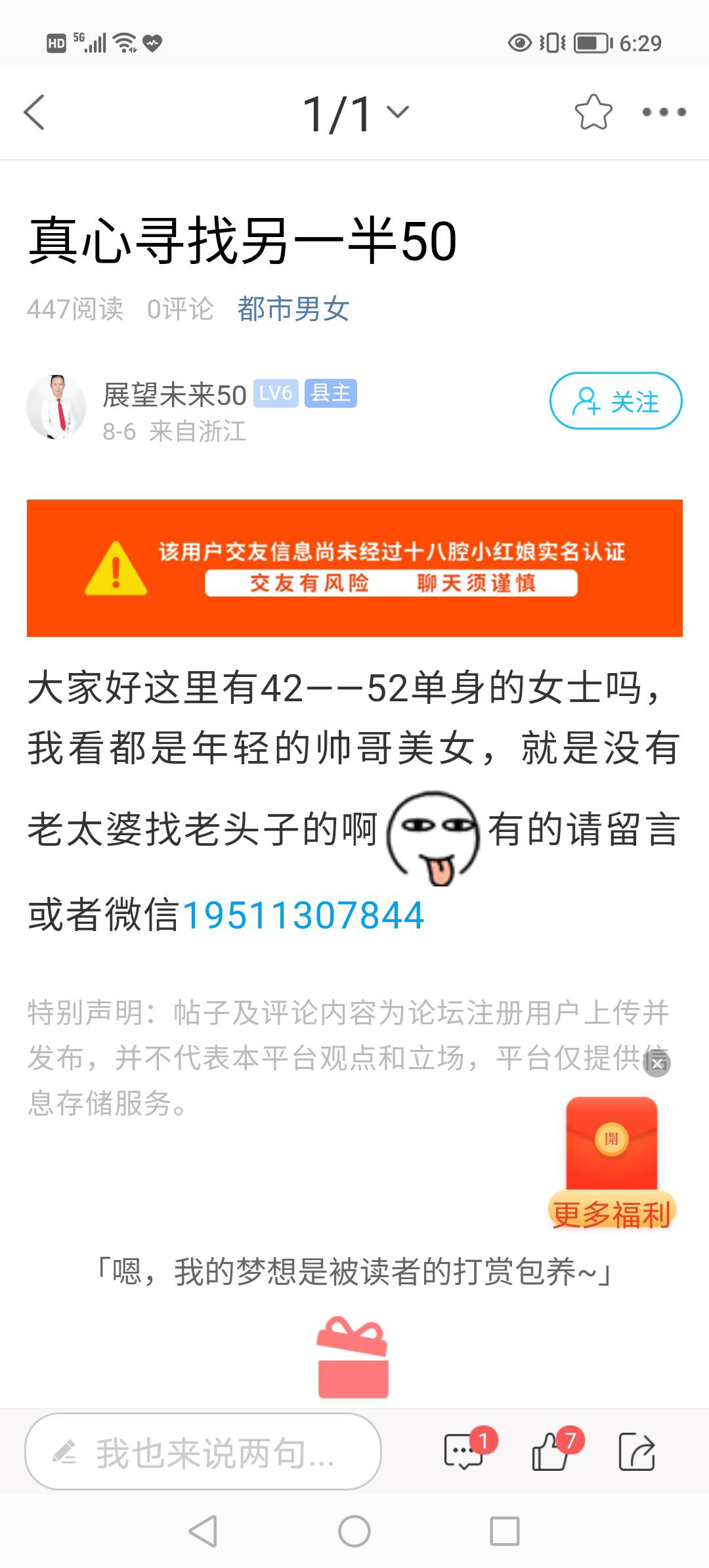This screenshot has width=709, height=1568.
Task: Return to the system home screen
Action: pos(354,1532)
